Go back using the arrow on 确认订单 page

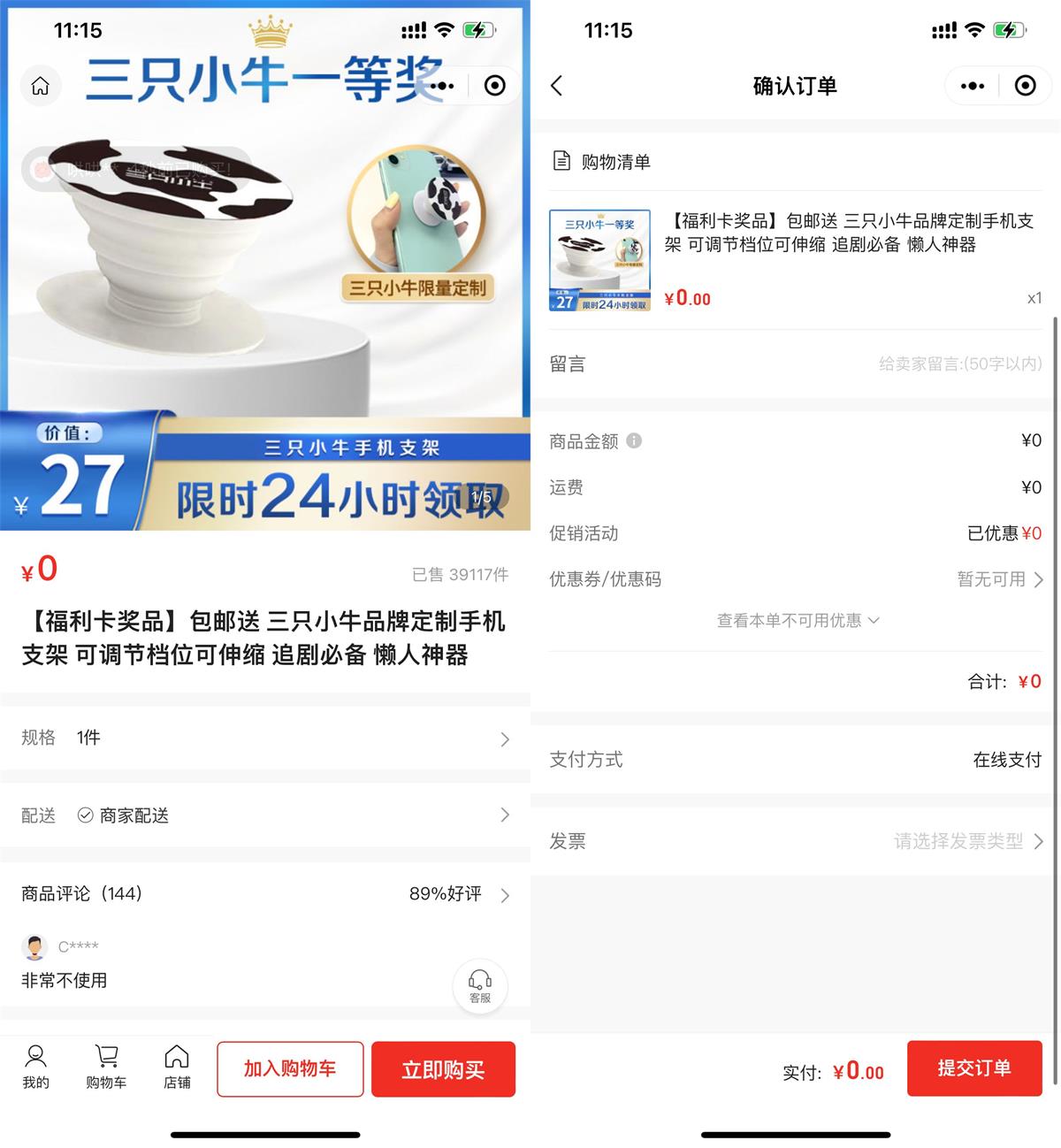(557, 86)
